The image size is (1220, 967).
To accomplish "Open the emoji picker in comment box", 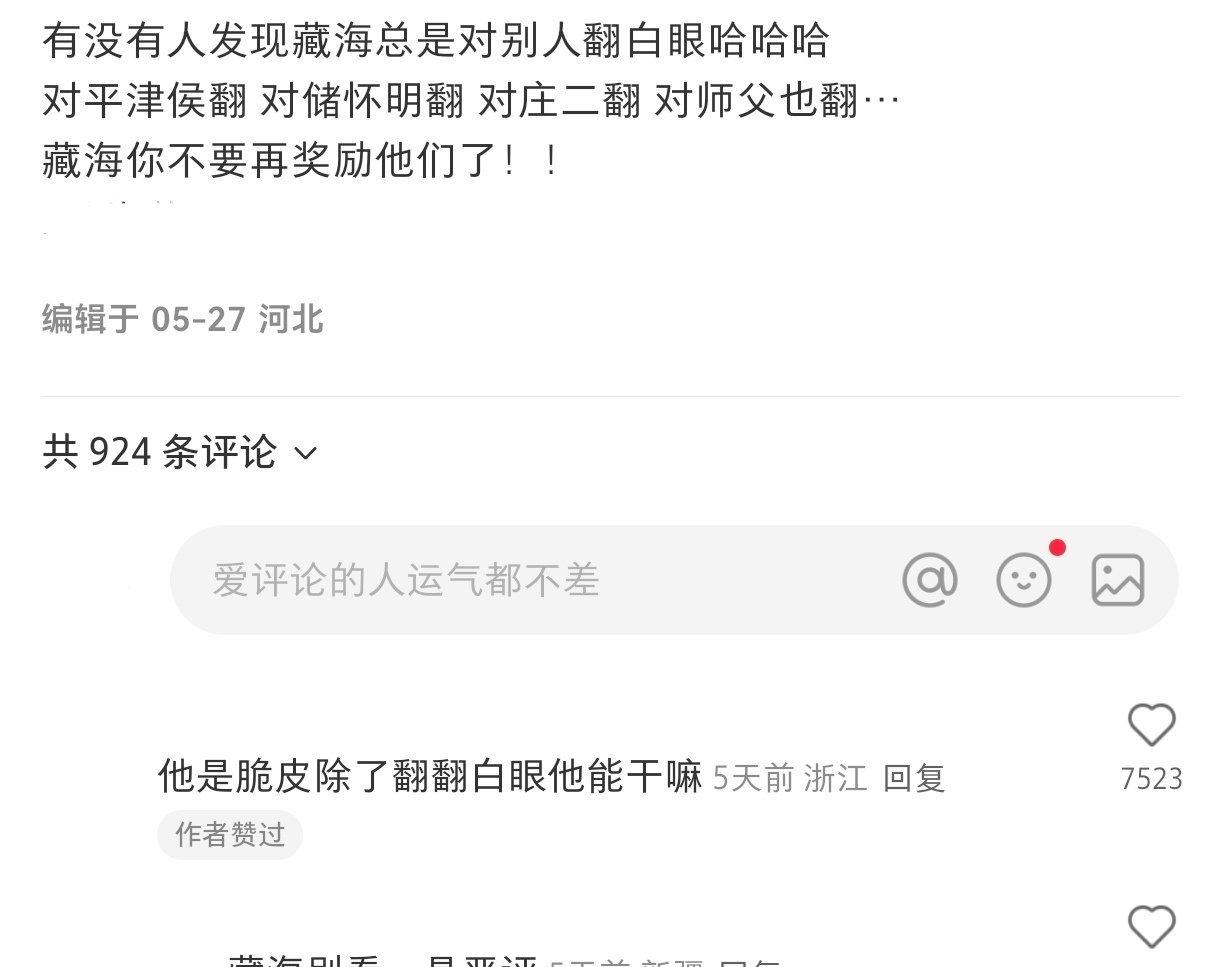I will coord(1024,580).
